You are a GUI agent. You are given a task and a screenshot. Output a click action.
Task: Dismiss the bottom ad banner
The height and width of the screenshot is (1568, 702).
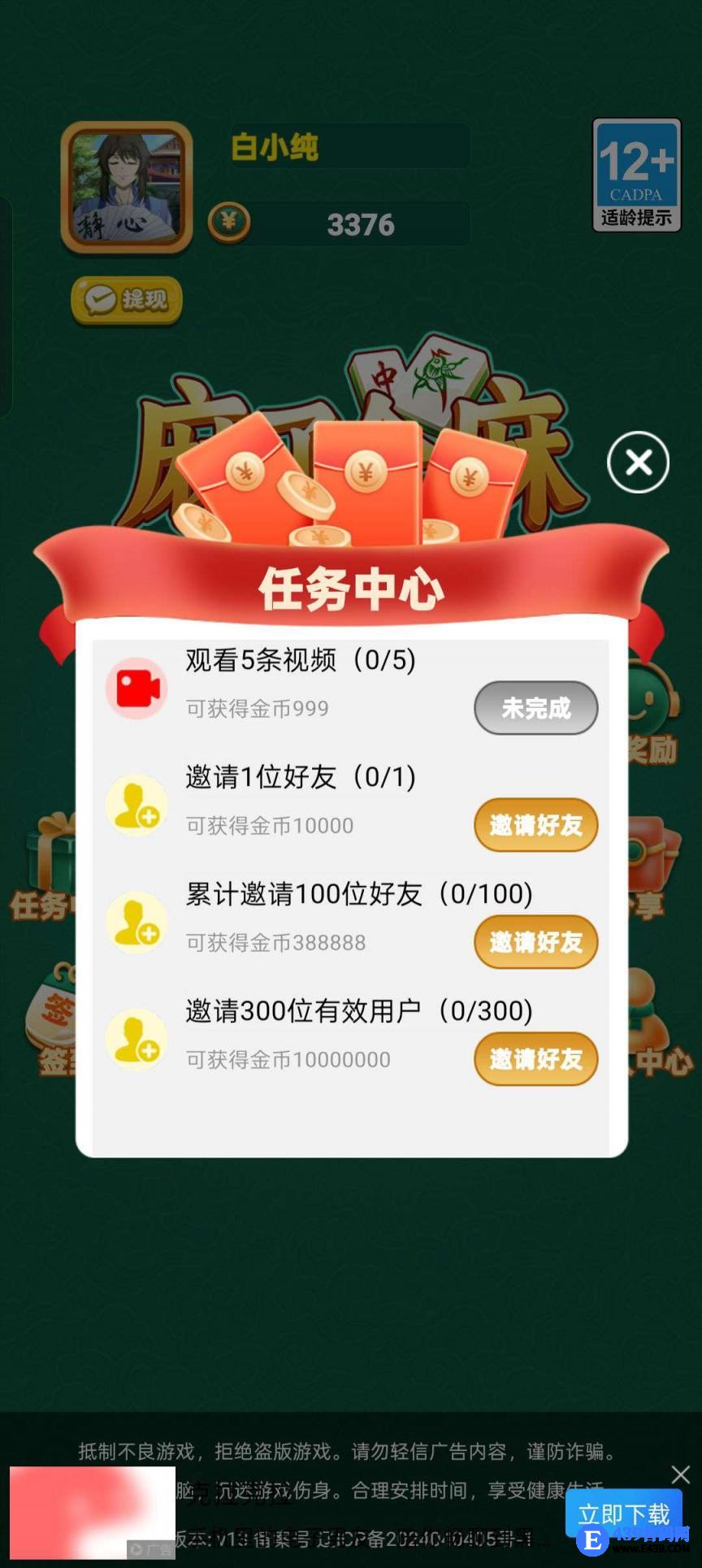680,1475
